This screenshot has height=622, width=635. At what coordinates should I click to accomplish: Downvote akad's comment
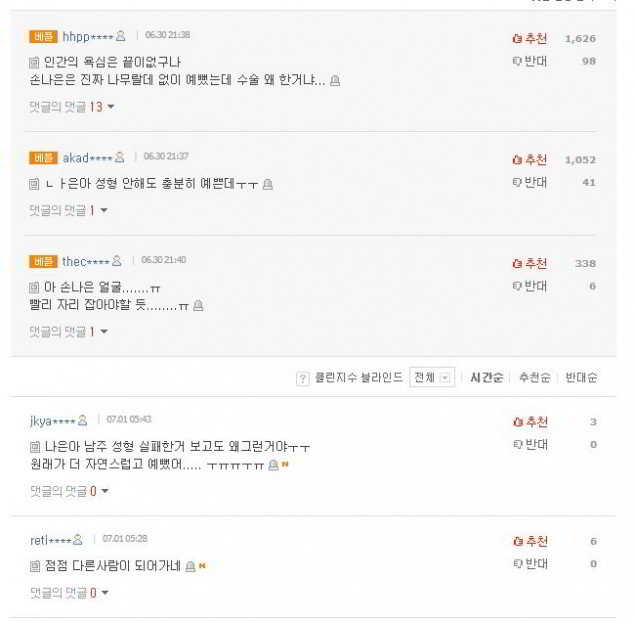[x=529, y=182]
